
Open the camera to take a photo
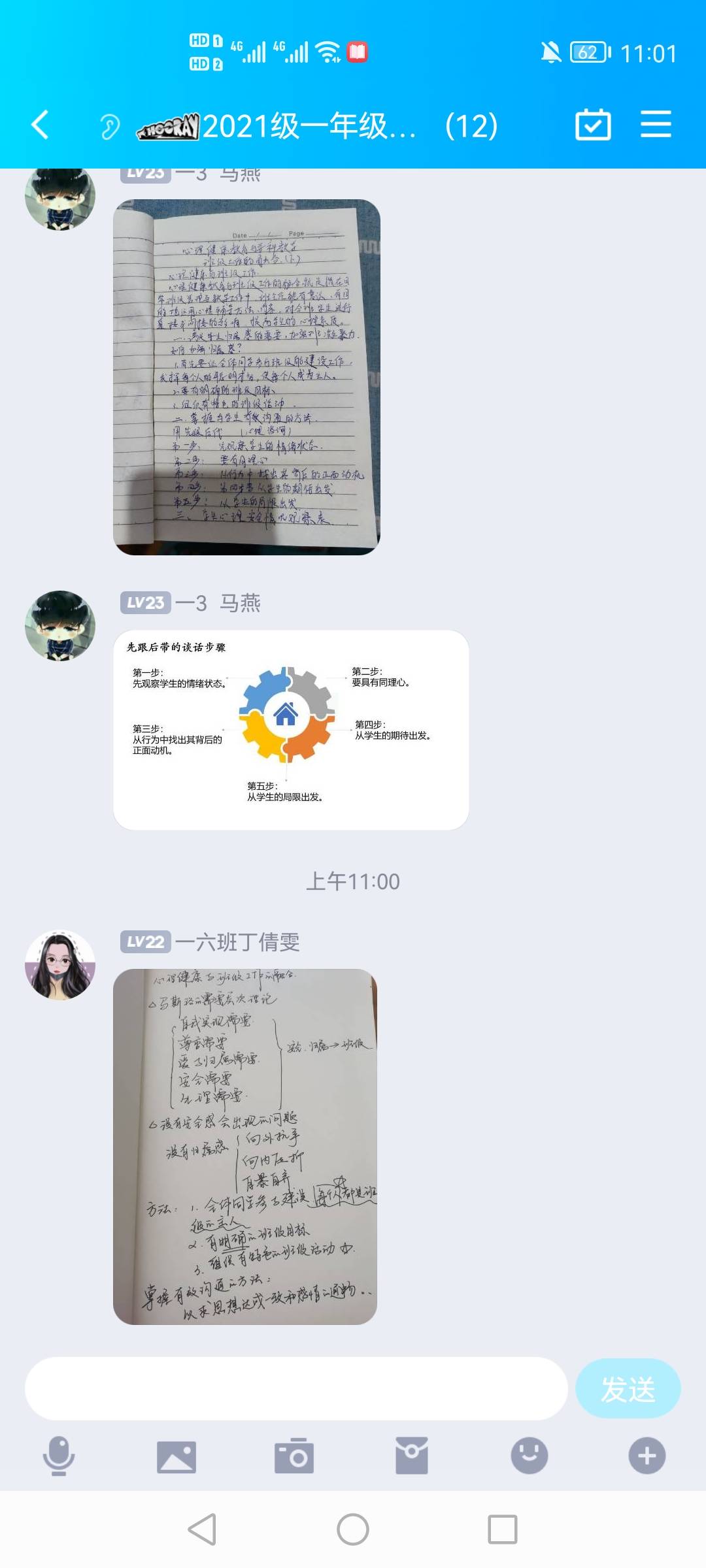click(294, 1456)
